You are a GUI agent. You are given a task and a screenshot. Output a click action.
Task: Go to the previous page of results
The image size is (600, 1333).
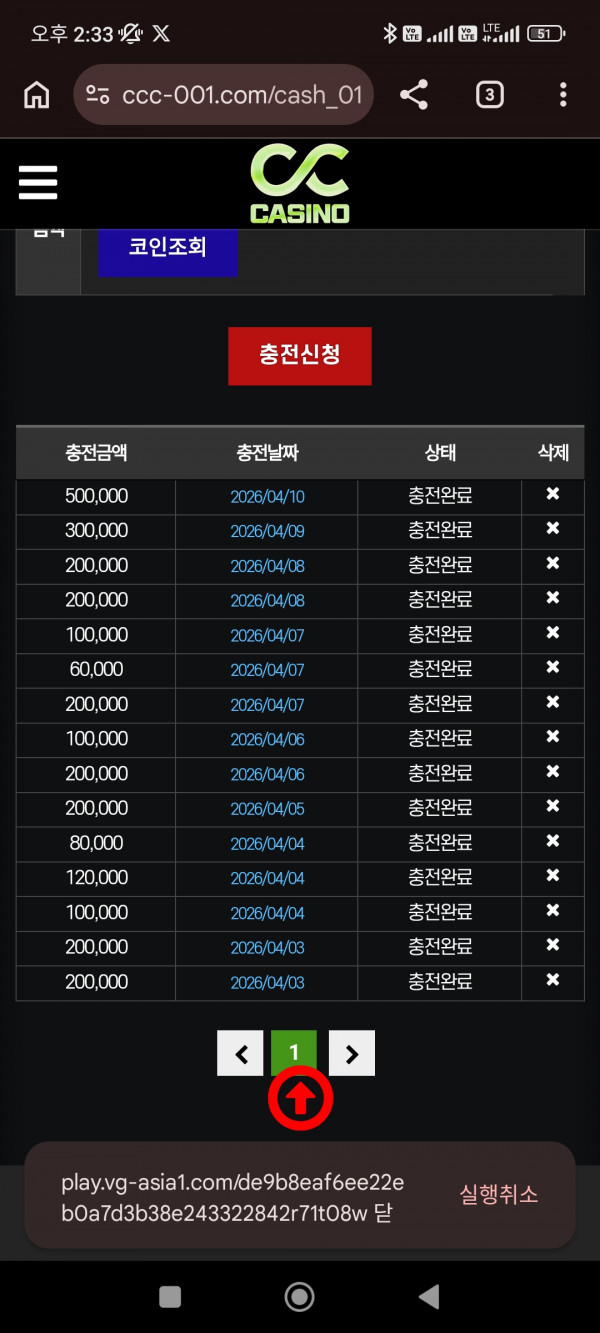click(x=240, y=1053)
